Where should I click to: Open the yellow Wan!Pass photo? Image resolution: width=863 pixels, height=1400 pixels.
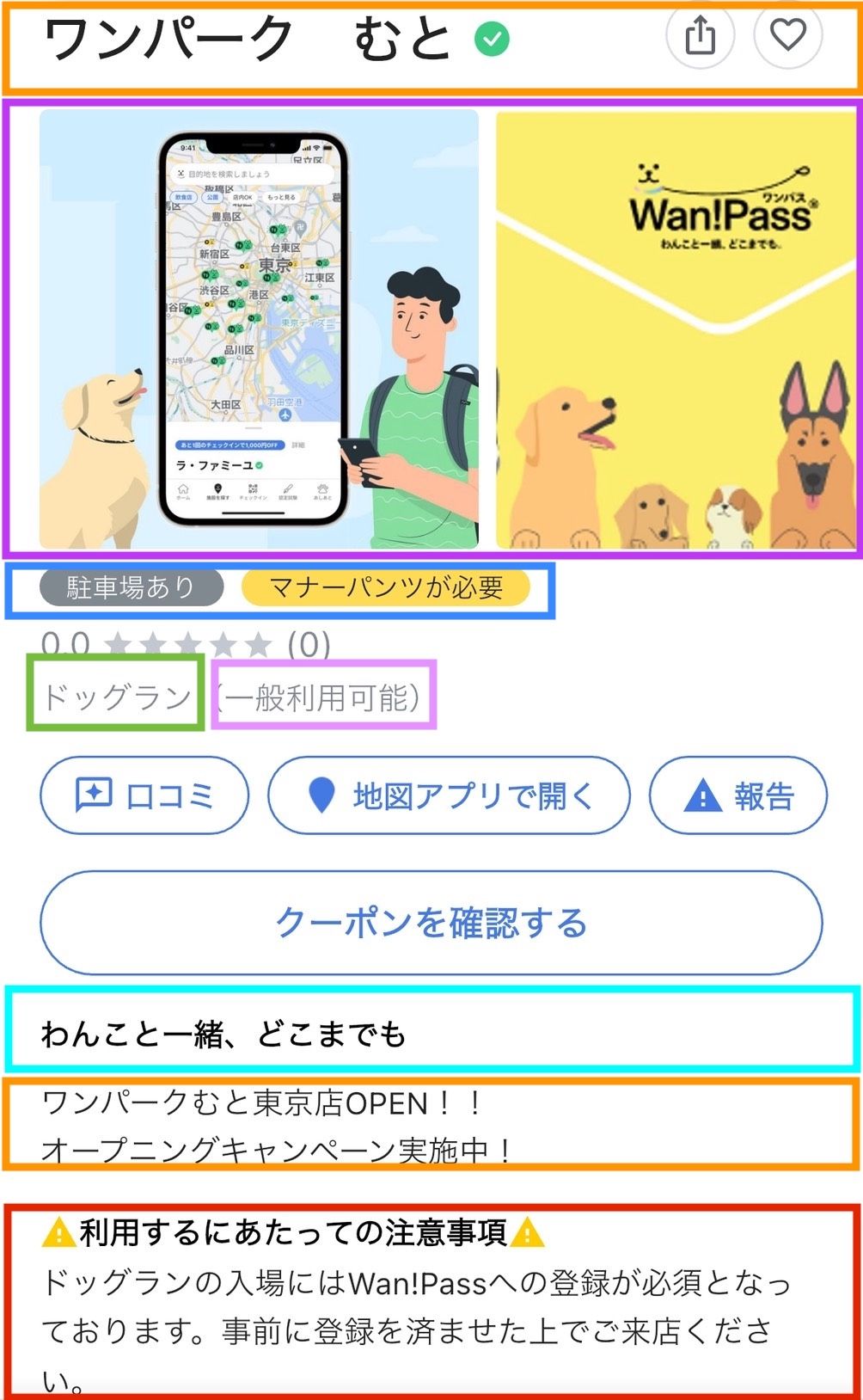tap(676, 329)
